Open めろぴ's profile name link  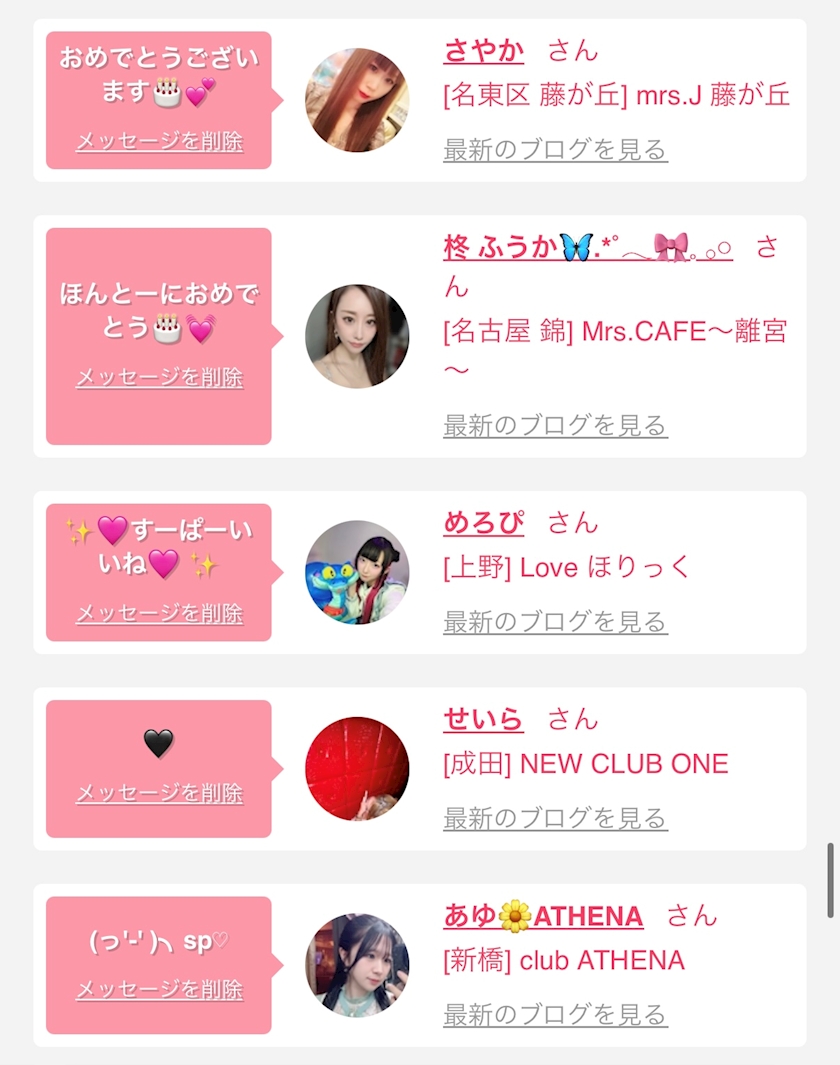tap(483, 522)
